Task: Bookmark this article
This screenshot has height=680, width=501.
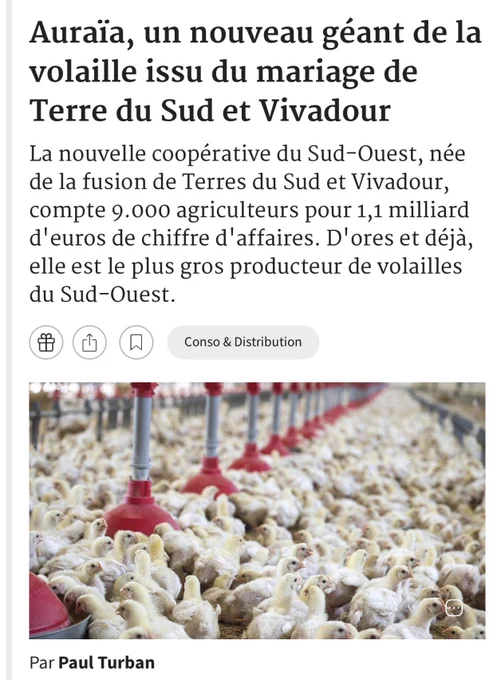Action: click(136, 343)
